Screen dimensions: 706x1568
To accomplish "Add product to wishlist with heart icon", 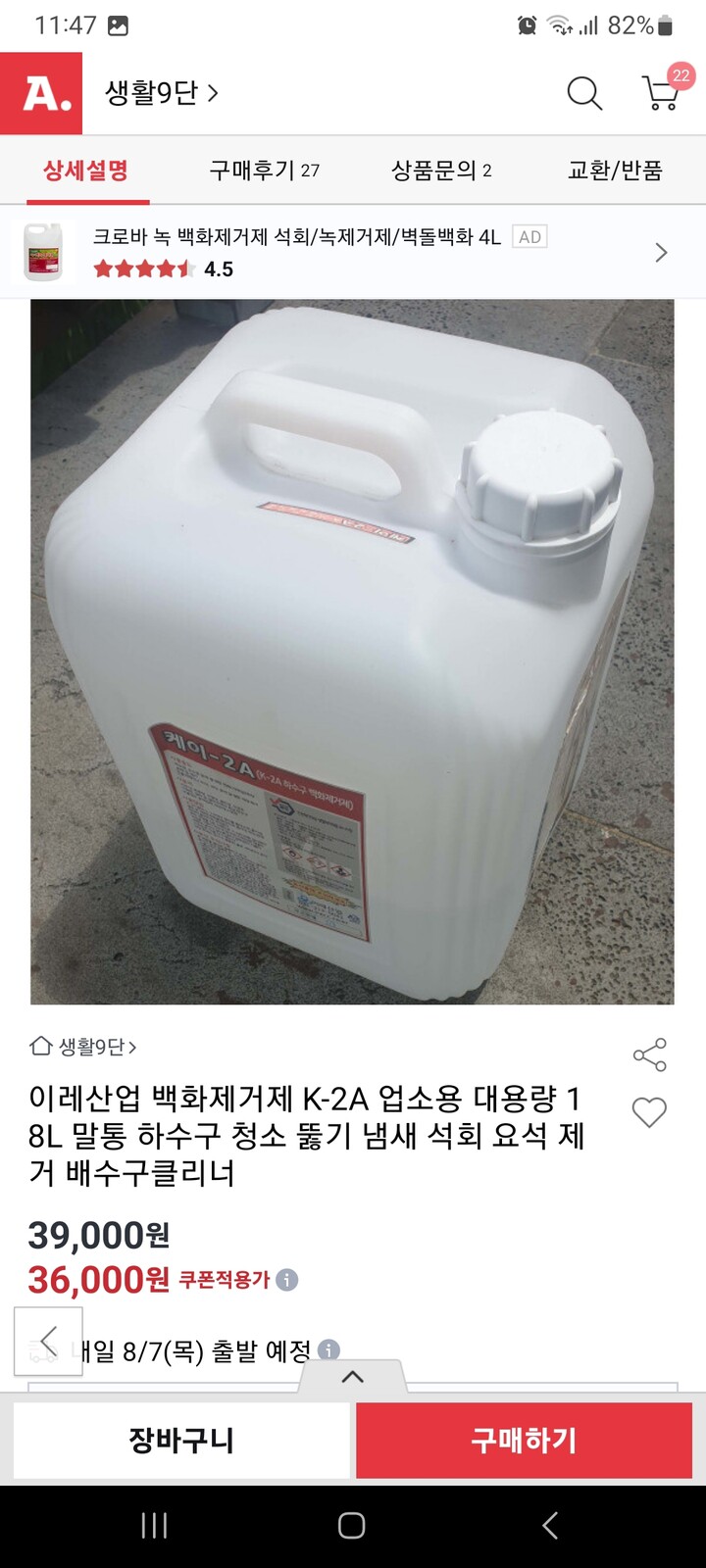I will tap(648, 1112).
